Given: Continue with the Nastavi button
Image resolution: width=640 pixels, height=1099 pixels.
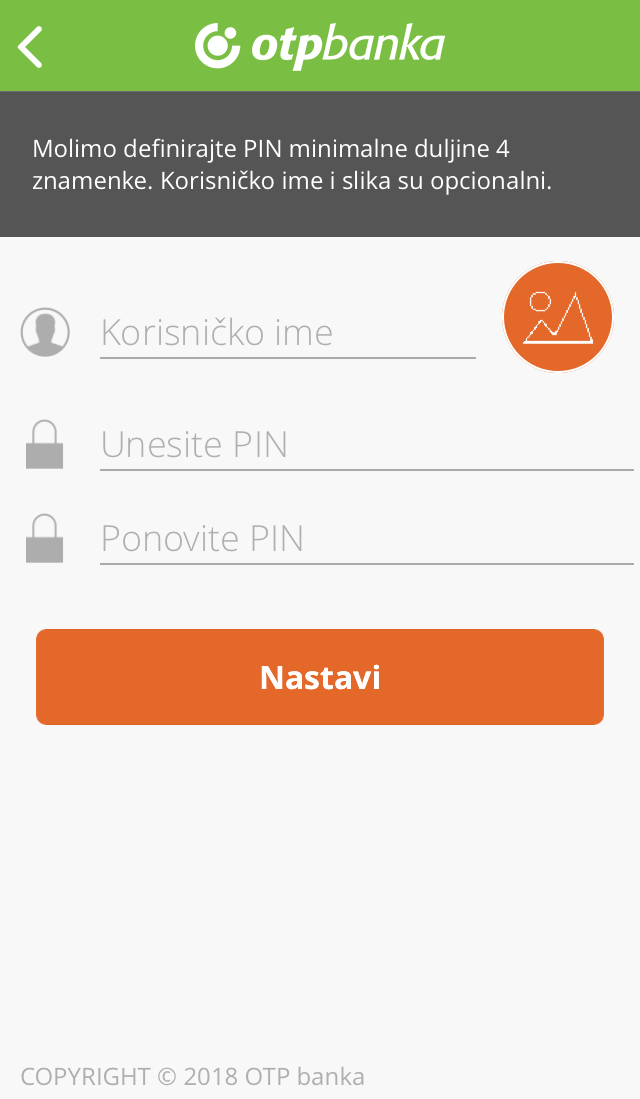Looking at the screenshot, I should (x=320, y=677).
